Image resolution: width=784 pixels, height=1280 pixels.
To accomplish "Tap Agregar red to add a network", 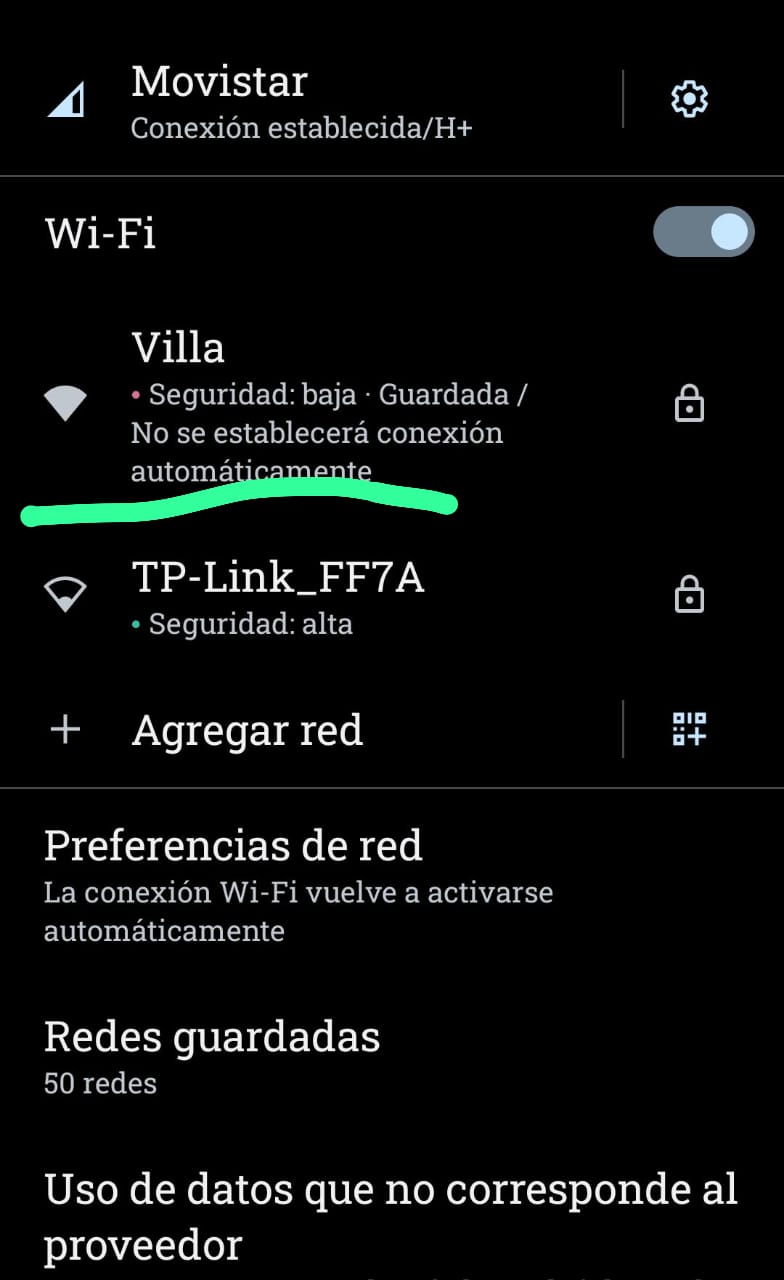I will (x=246, y=730).
